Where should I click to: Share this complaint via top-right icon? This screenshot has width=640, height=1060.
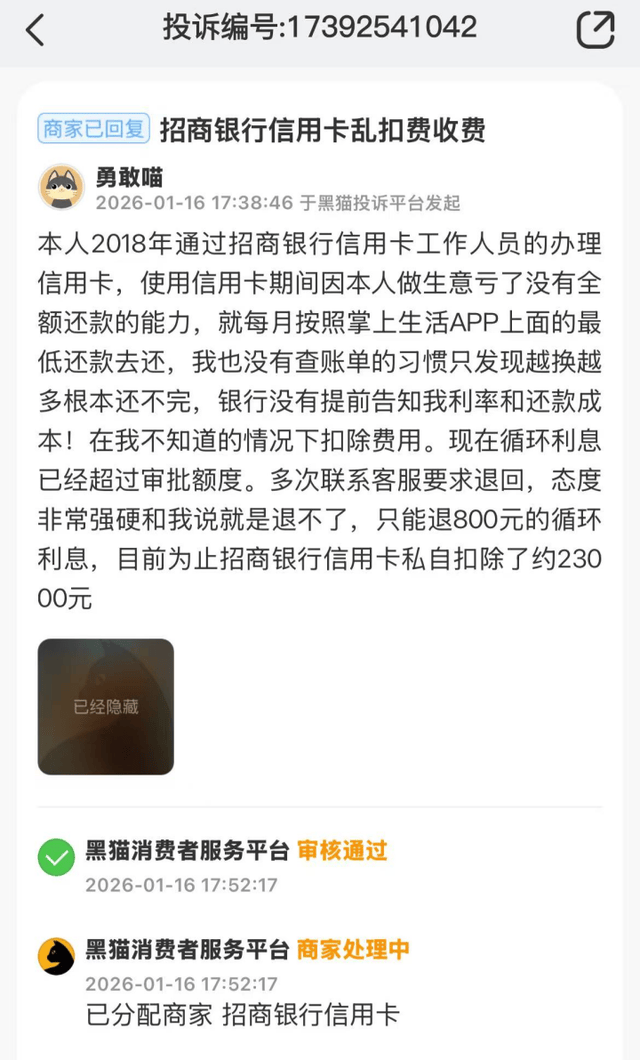[x=596, y=30]
